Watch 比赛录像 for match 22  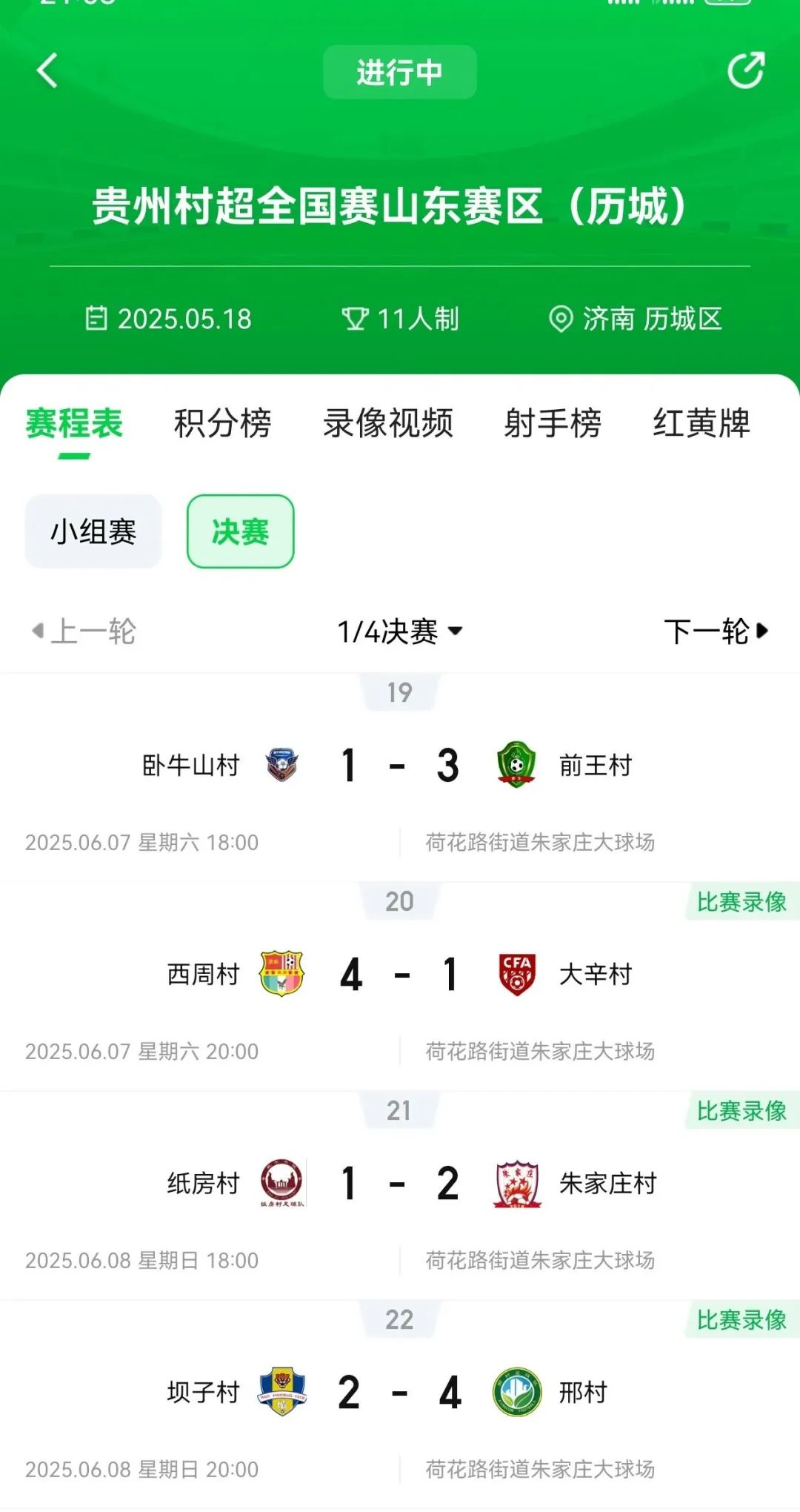coord(741,1321)
